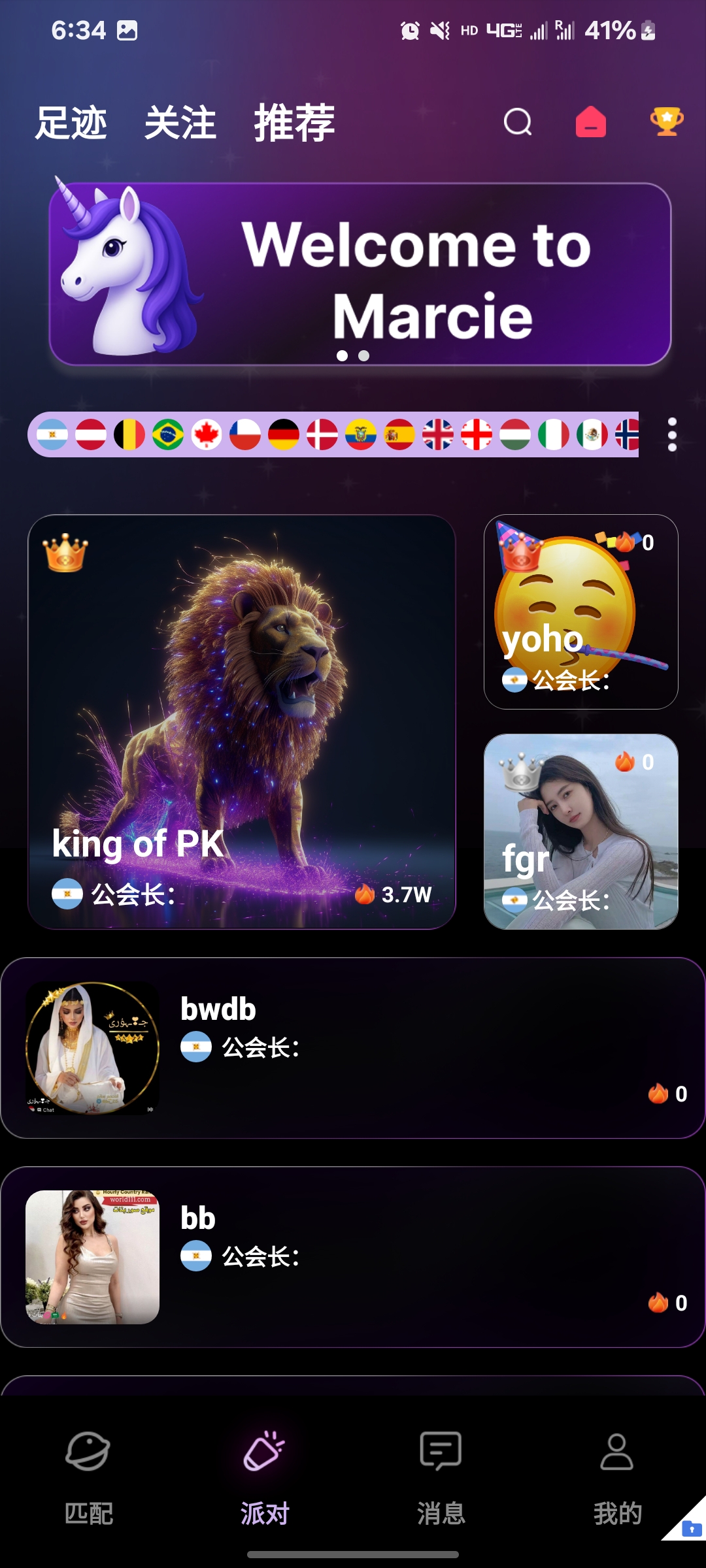The image size is (706, 1568).
Task: Filter by the Canada flag
Action: click(x=207, y=434)
